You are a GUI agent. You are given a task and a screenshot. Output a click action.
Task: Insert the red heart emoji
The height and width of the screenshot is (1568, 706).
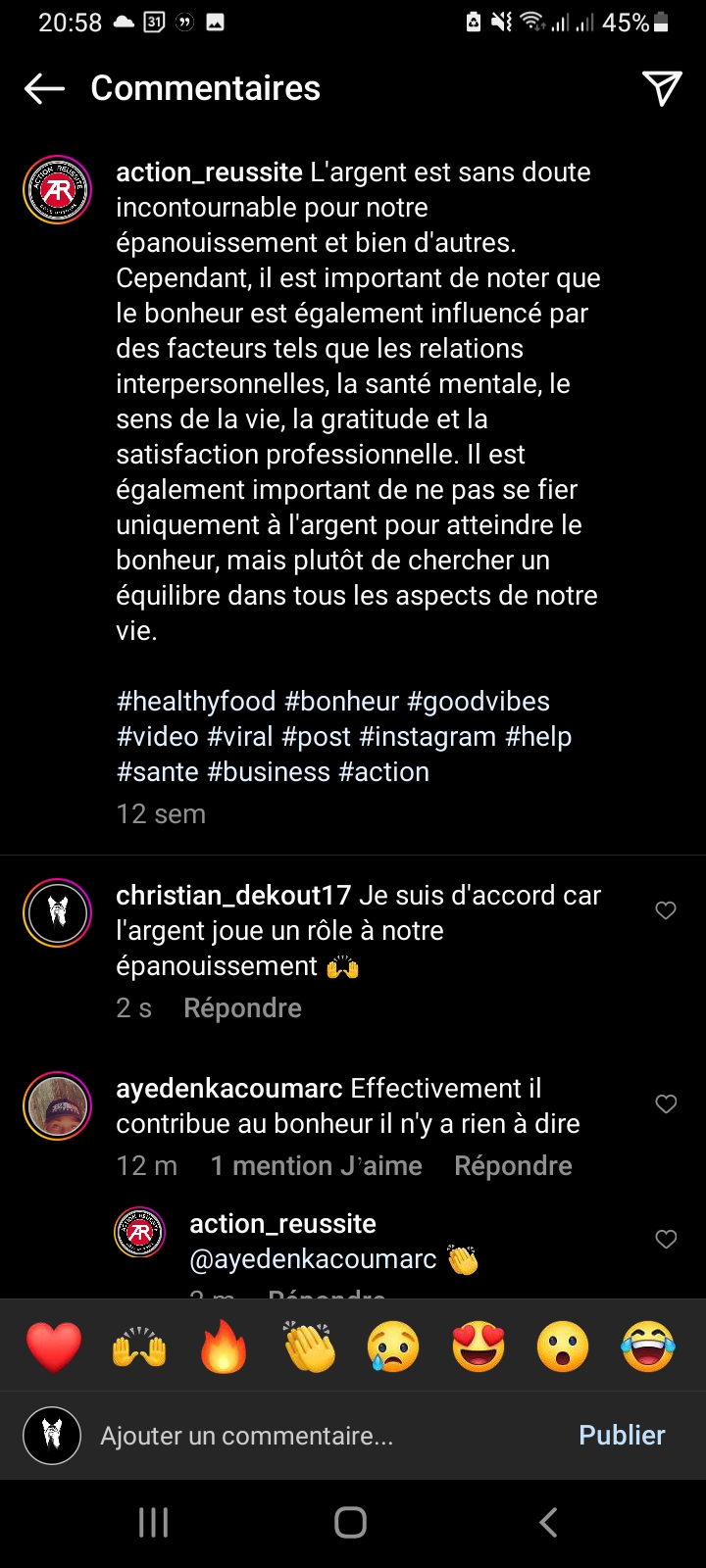tap(54, 1347)
